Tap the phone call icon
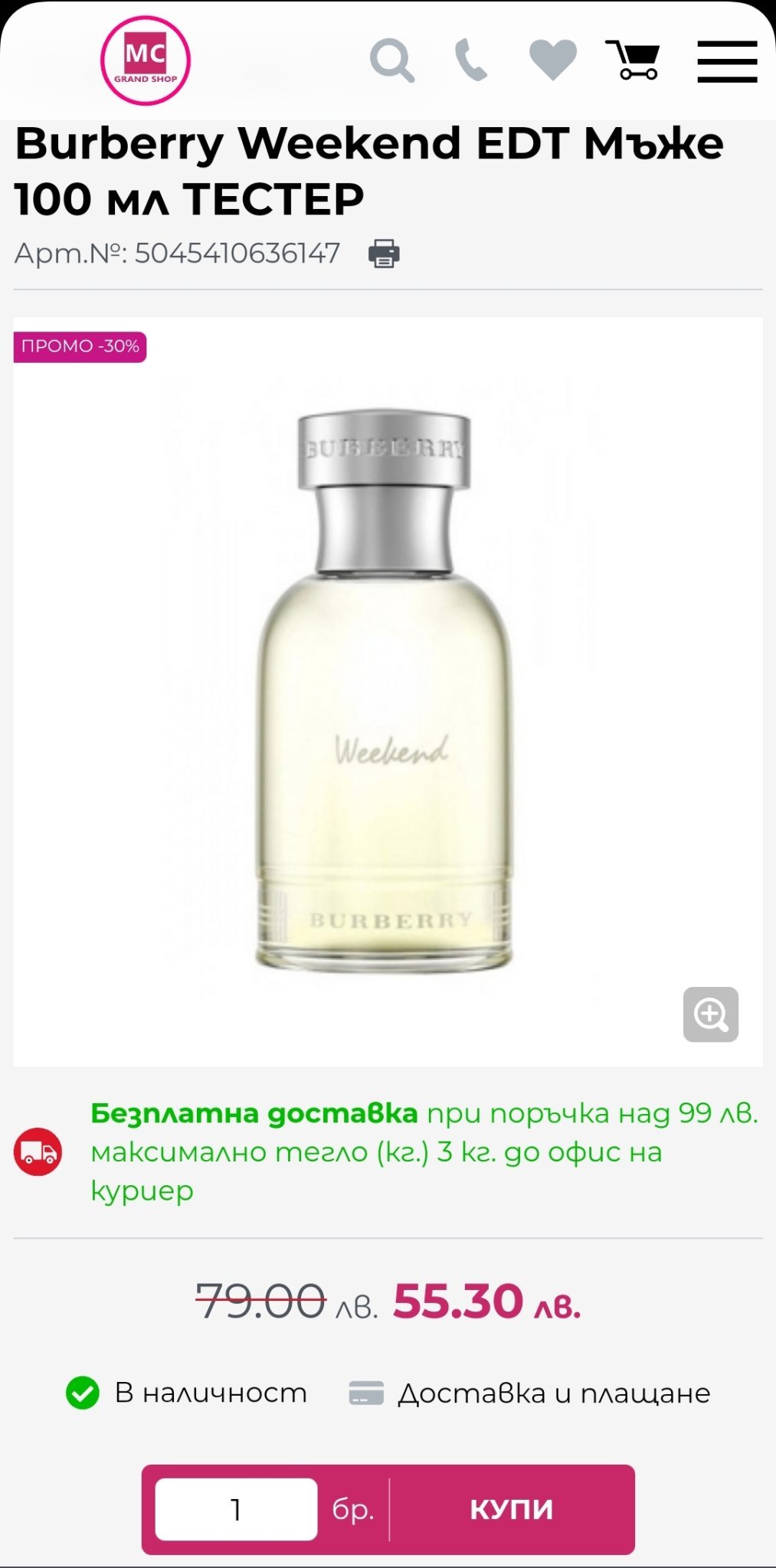 470,60
